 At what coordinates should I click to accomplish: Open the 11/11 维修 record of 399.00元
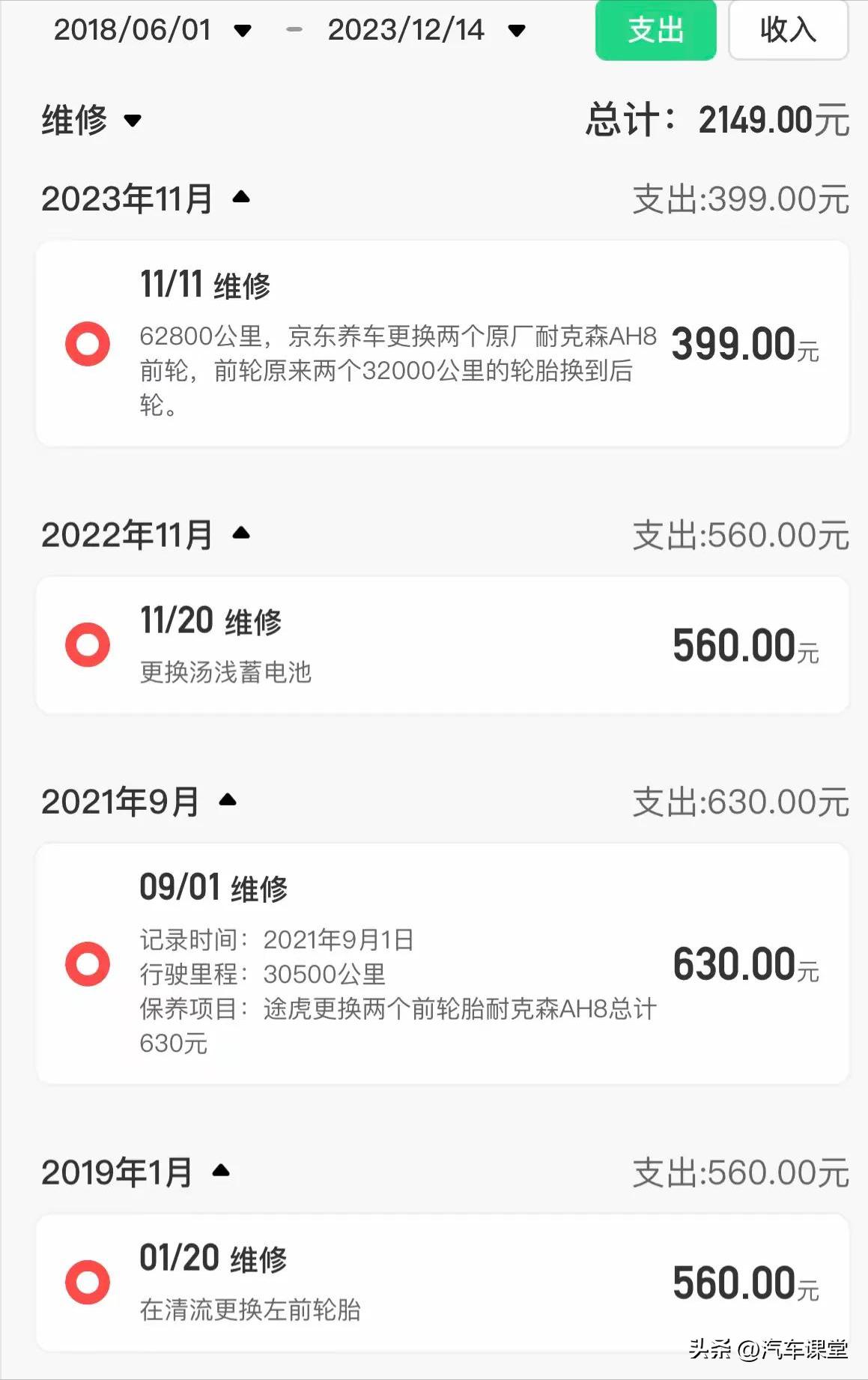point(442,344)
